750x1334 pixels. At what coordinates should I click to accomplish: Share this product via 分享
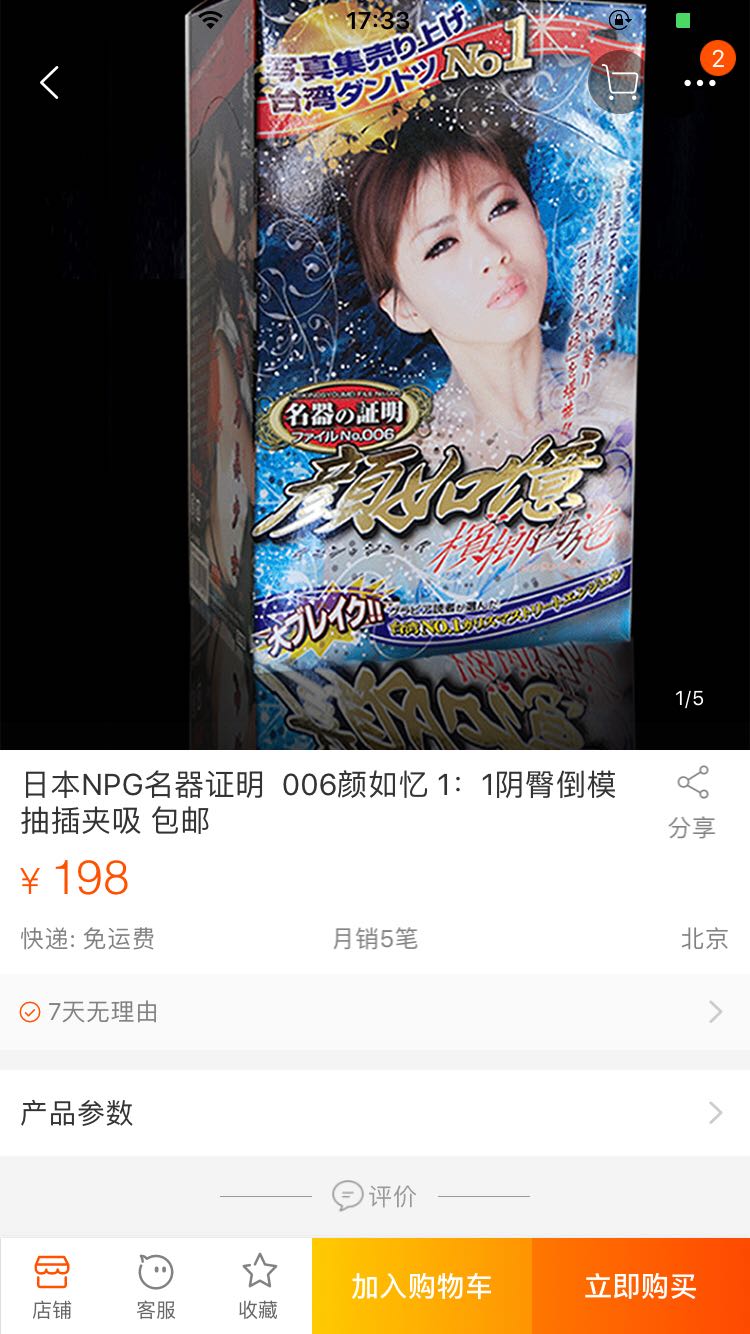click(692, 802)
